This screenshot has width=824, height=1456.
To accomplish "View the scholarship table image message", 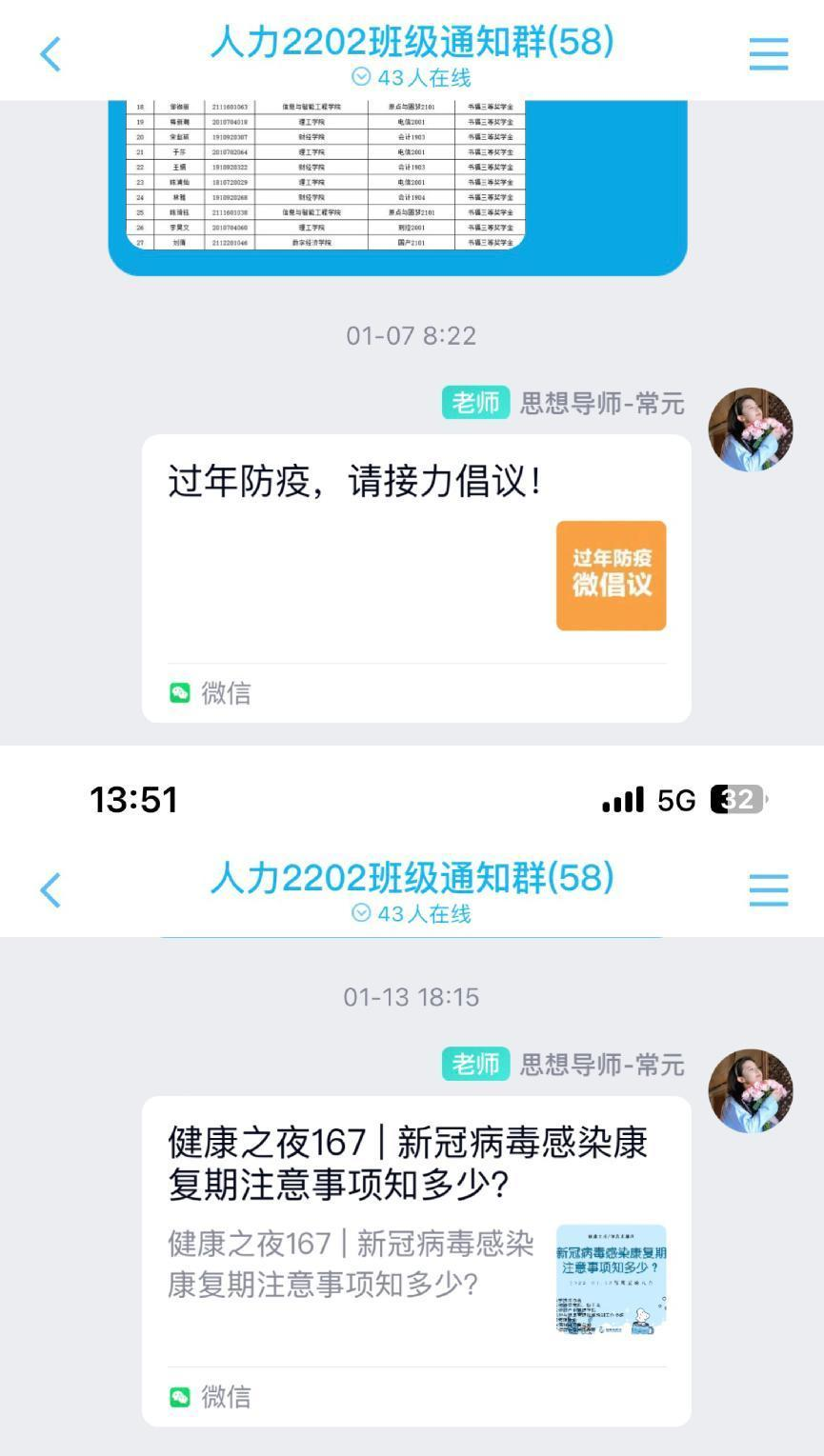I will [397, 181].
